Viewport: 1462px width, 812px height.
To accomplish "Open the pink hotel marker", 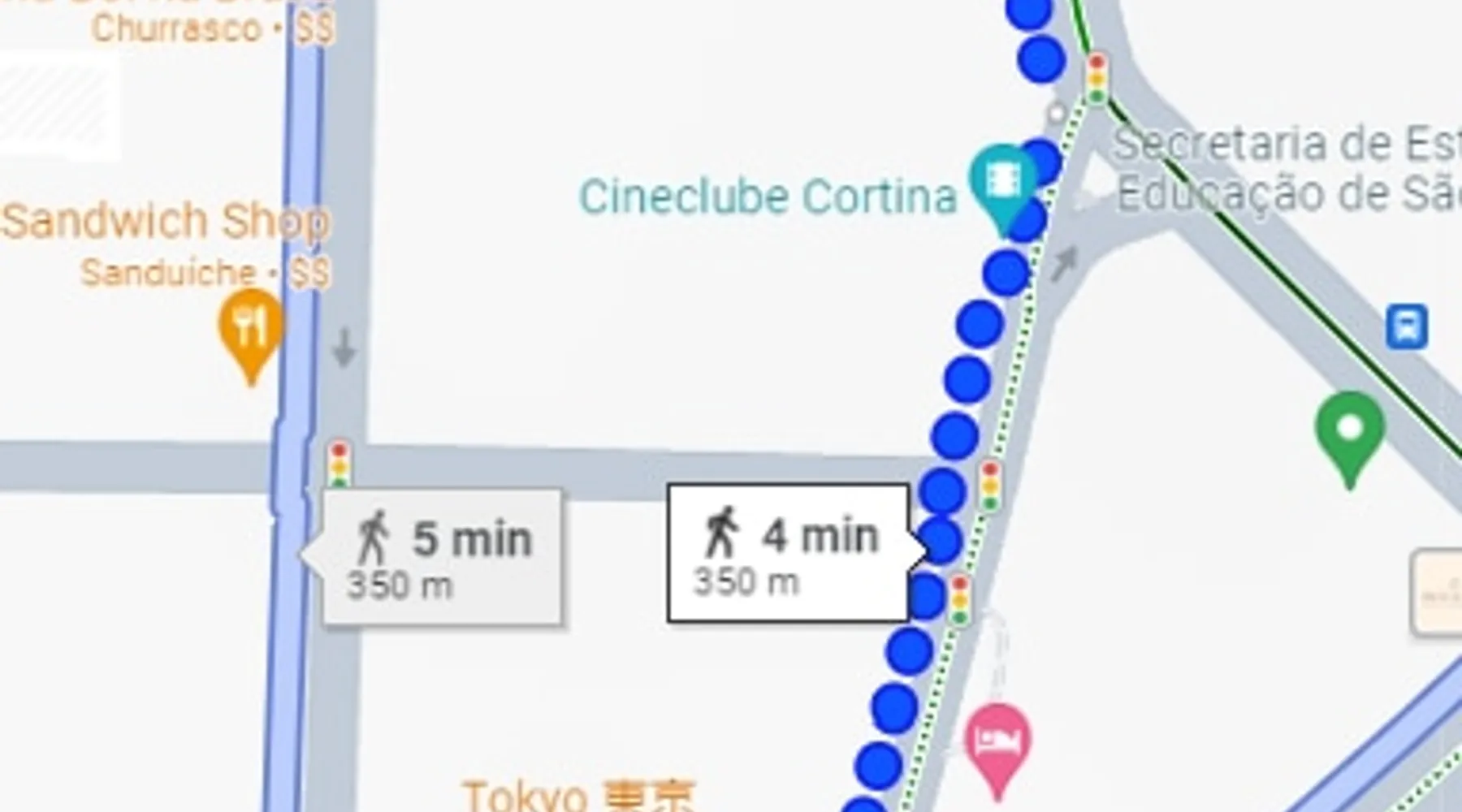I will pyautogui.click(x=998, y=741).
